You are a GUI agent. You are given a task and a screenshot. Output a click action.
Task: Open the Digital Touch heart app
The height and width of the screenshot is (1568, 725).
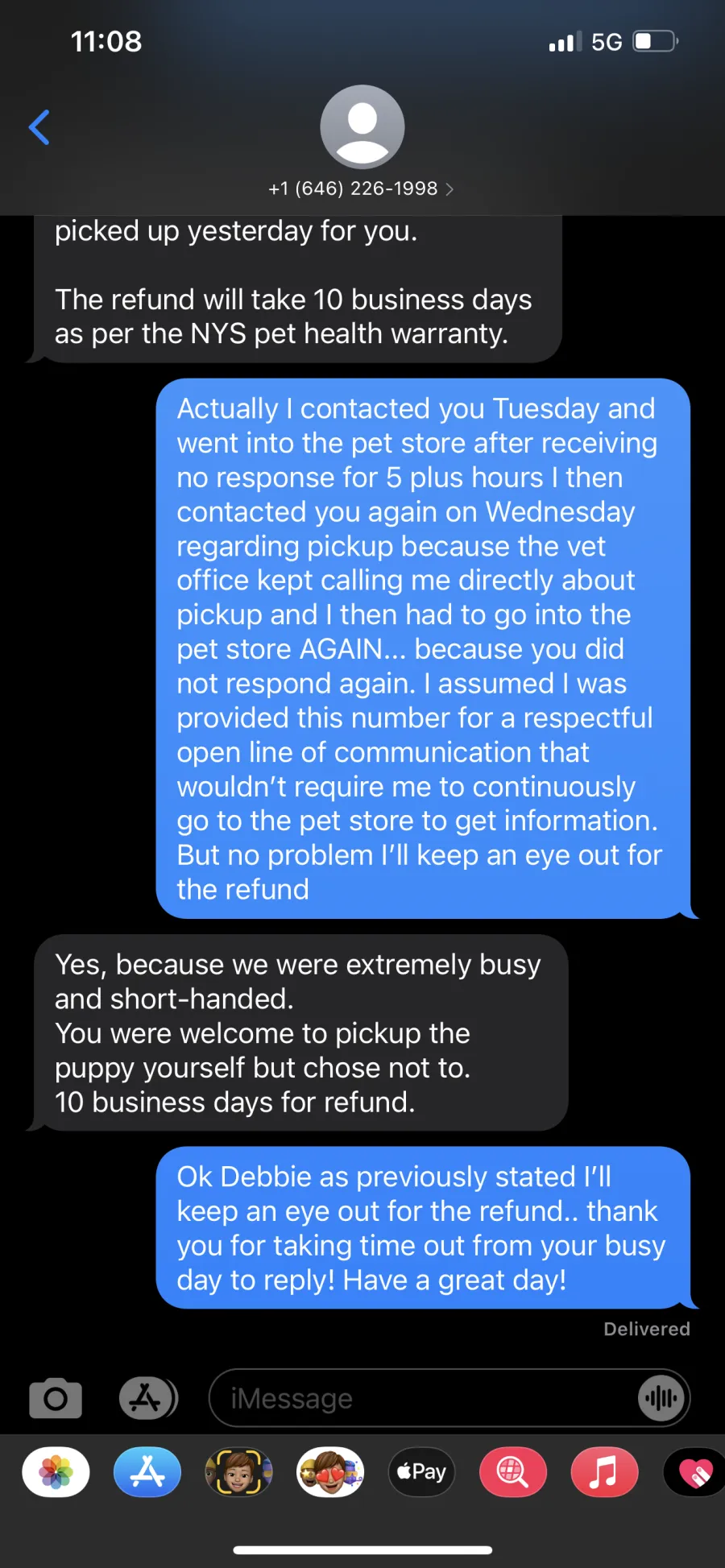[694, 1472]
